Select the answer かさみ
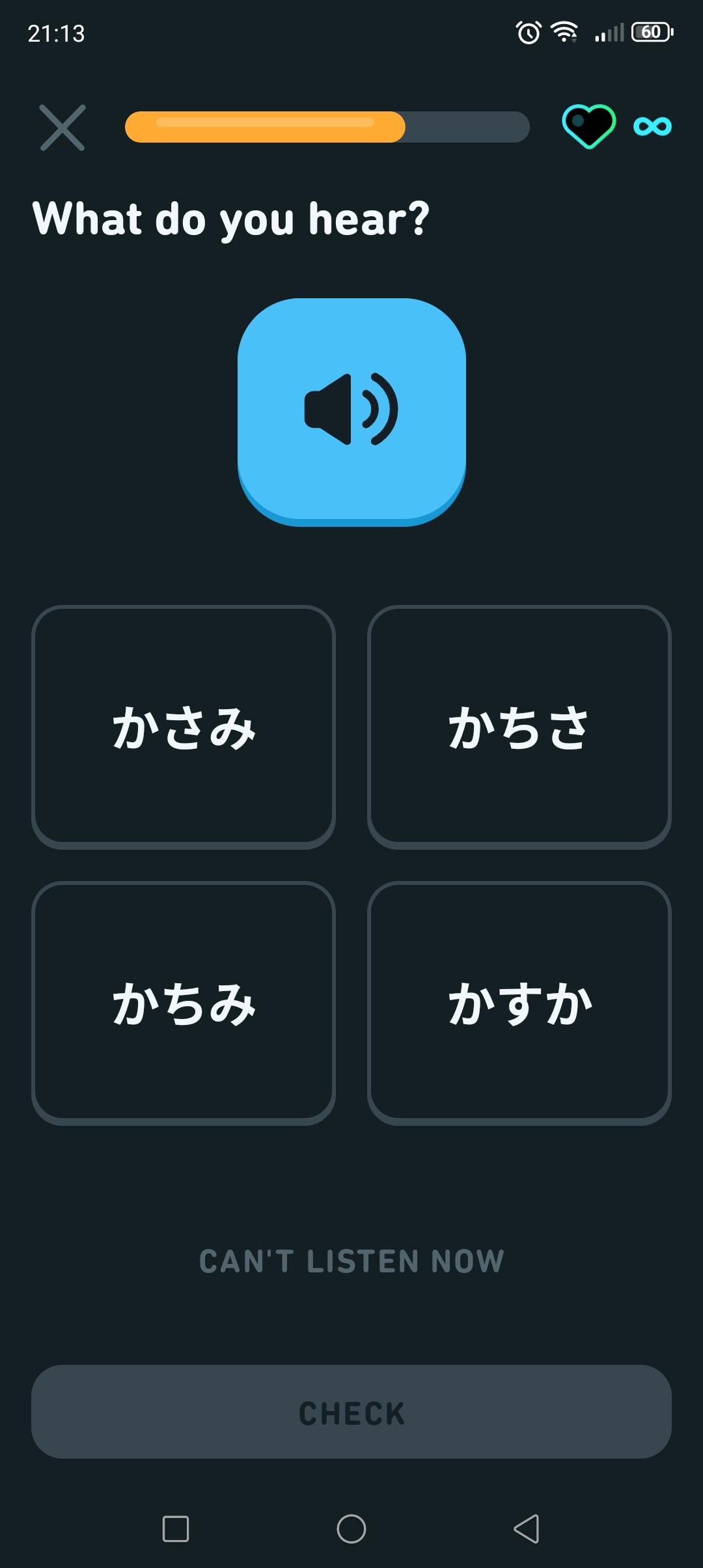 pos(184,727)
